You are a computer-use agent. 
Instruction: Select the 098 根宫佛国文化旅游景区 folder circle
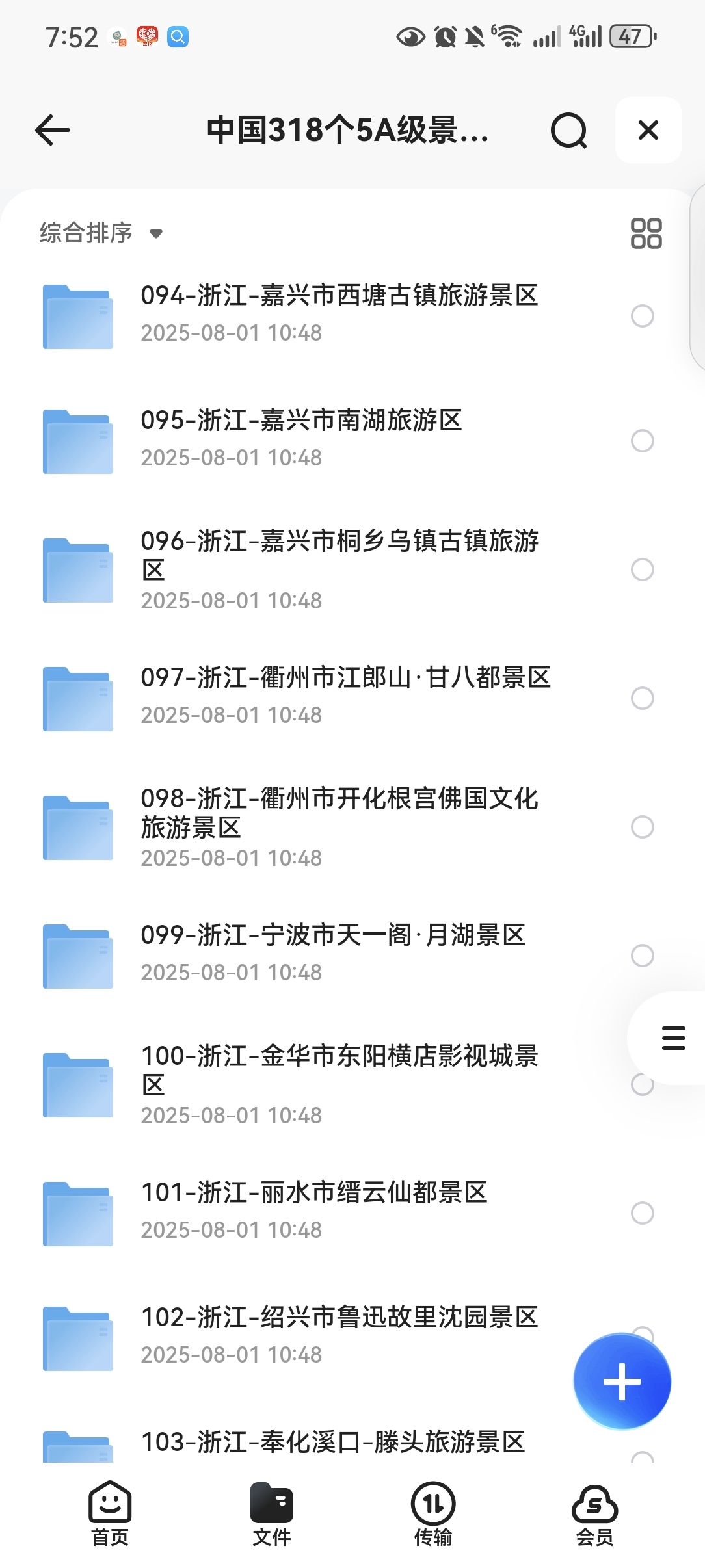(x=642, y=827)
